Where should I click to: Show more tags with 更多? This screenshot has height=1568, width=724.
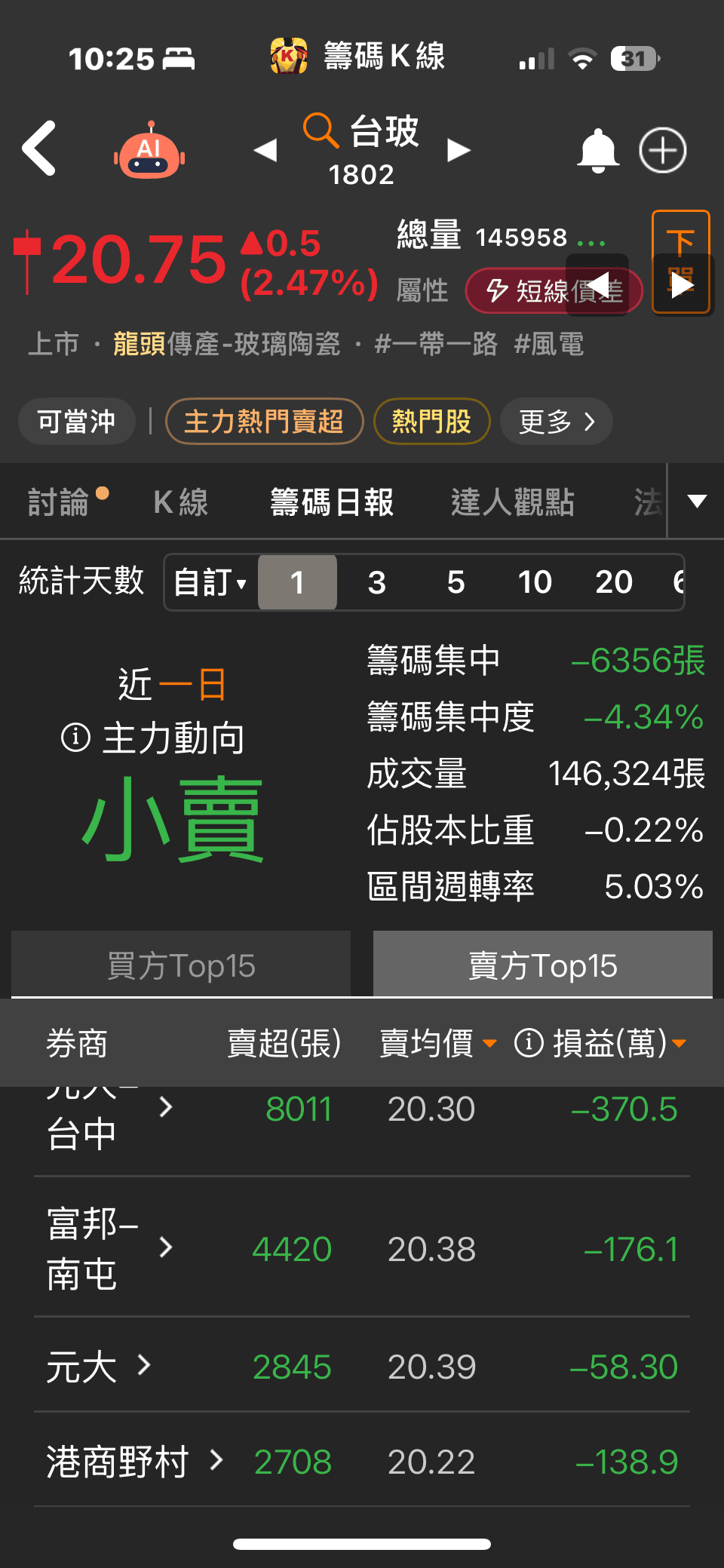point(556,421)
